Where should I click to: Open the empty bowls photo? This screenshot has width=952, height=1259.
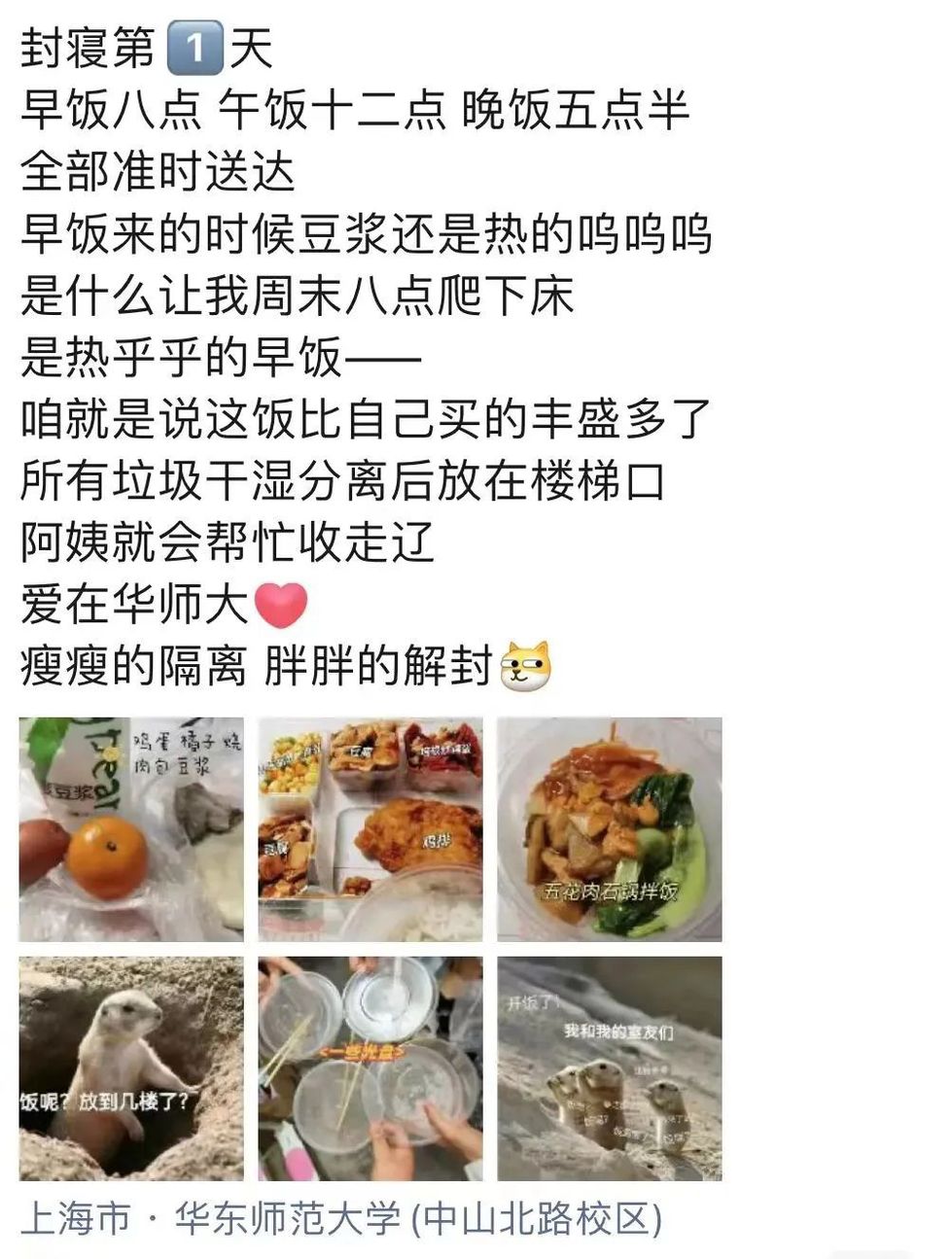pyautogui.click(x=370, y=1068)
